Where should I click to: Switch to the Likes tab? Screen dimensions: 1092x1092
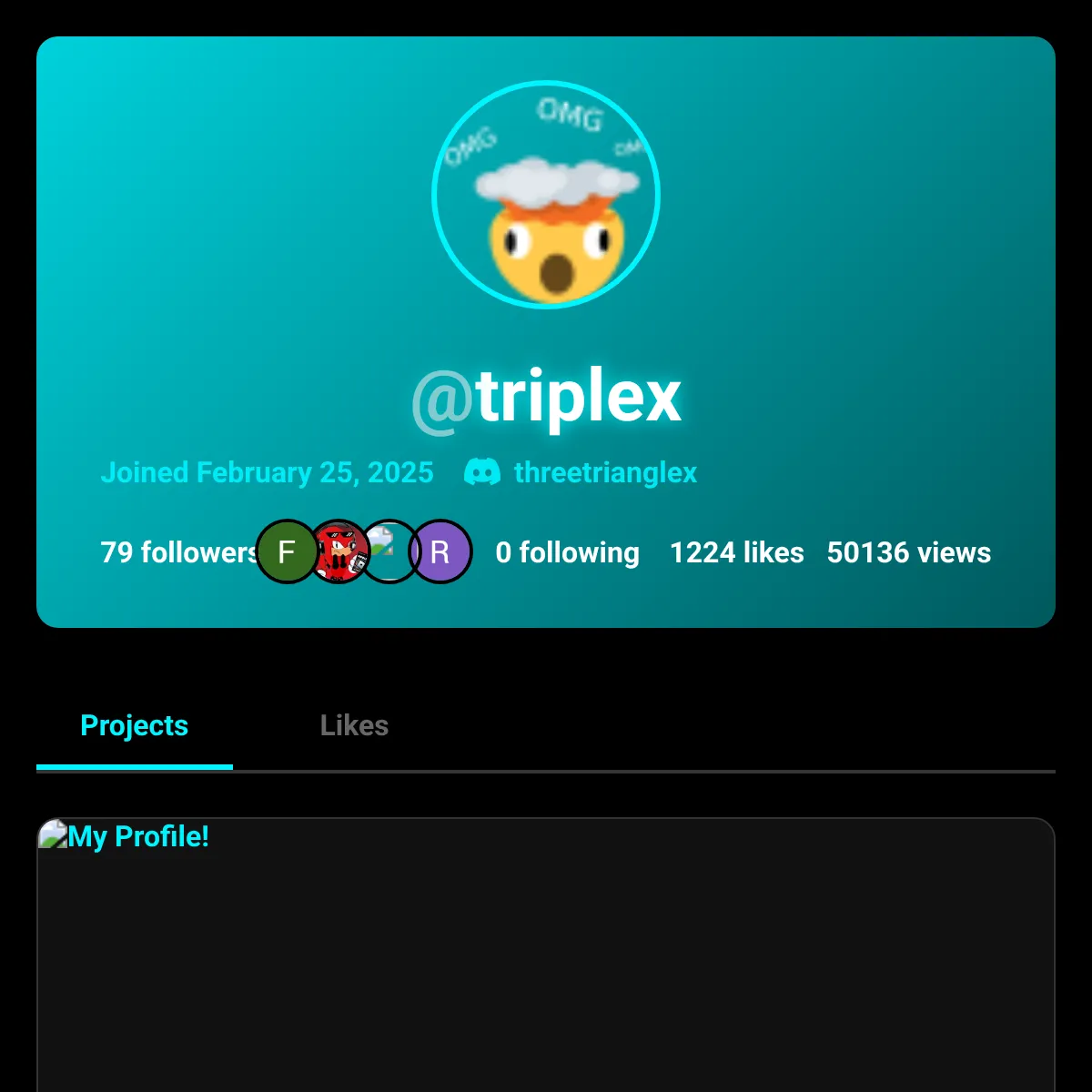[354, 725]
